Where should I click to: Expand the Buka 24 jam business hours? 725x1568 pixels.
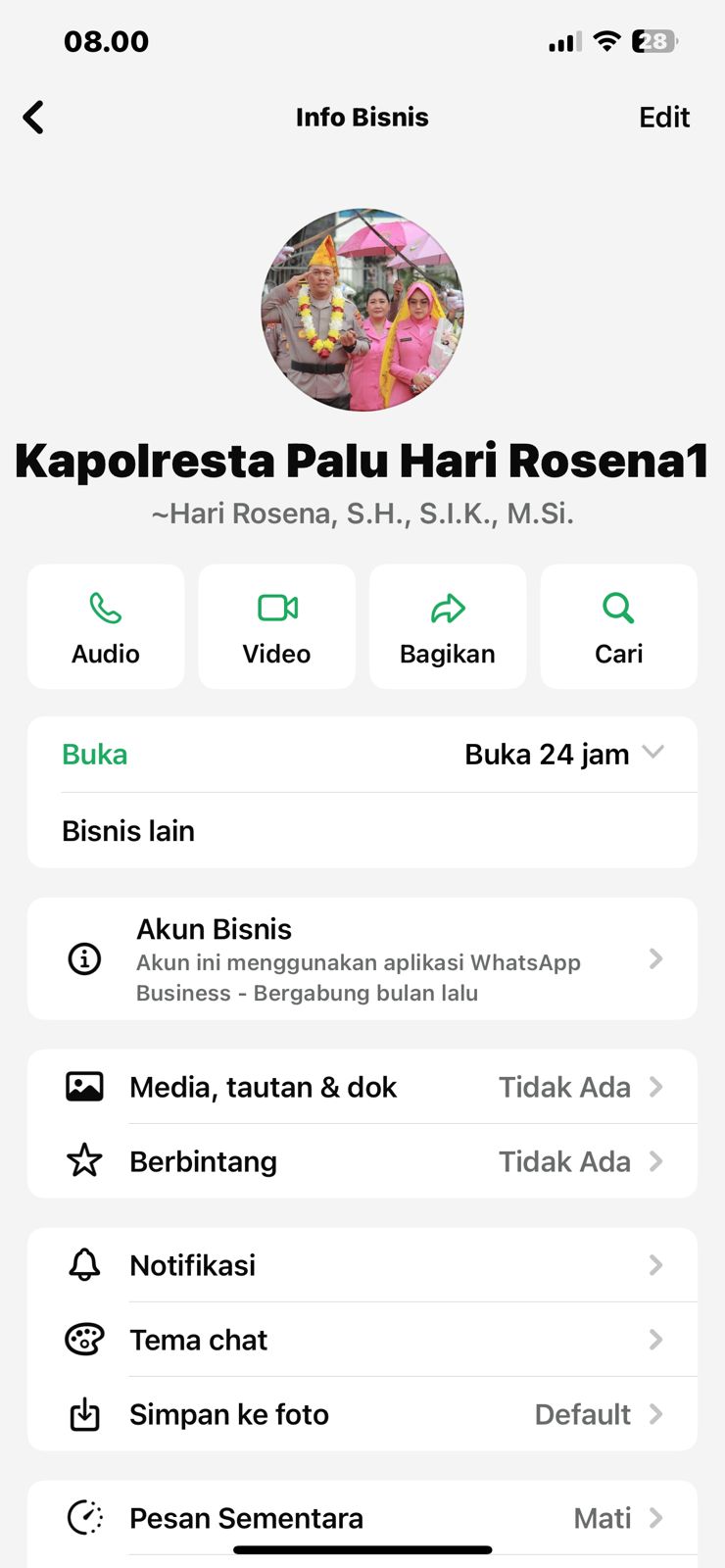click(563, 754)
